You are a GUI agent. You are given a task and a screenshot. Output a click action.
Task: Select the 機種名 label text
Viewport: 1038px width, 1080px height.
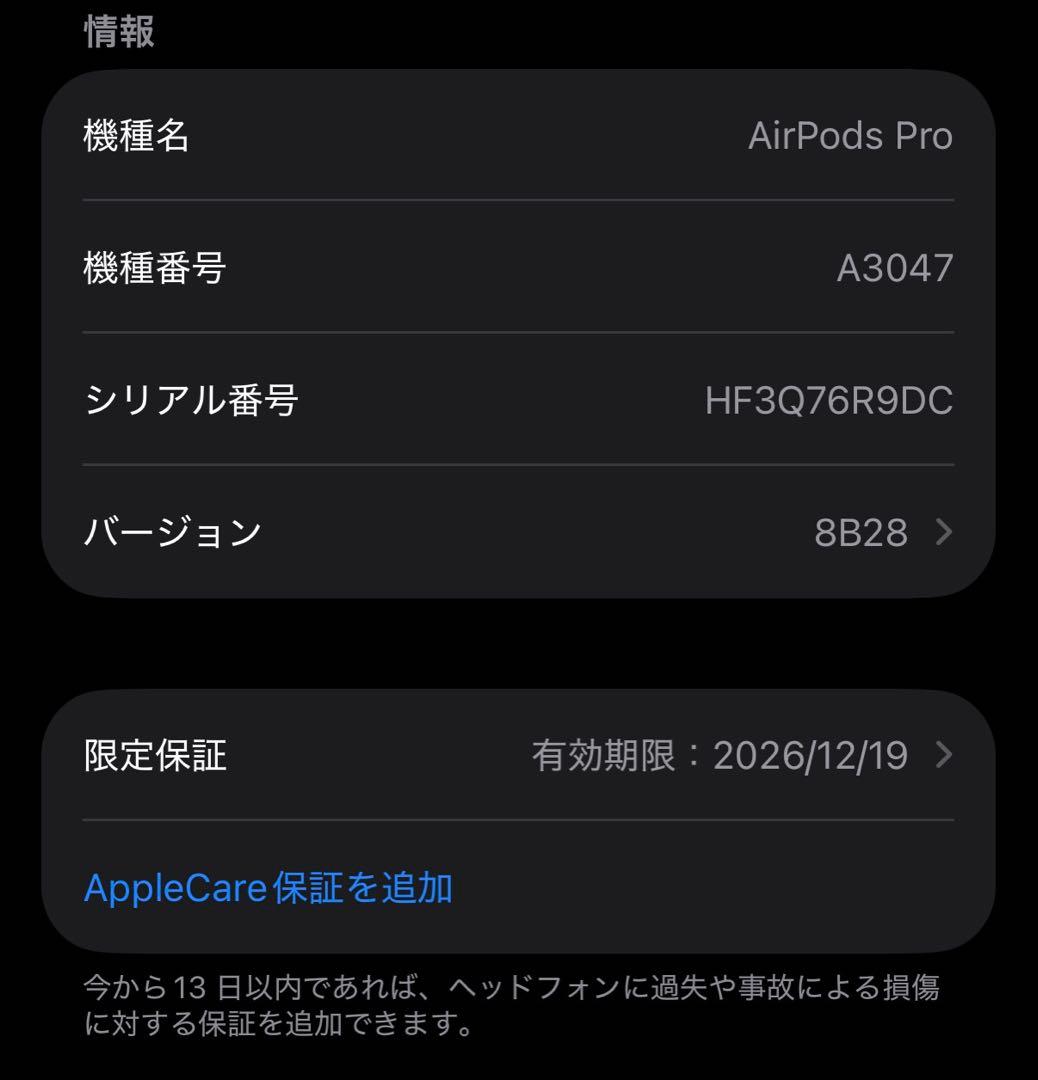(136, 137)
